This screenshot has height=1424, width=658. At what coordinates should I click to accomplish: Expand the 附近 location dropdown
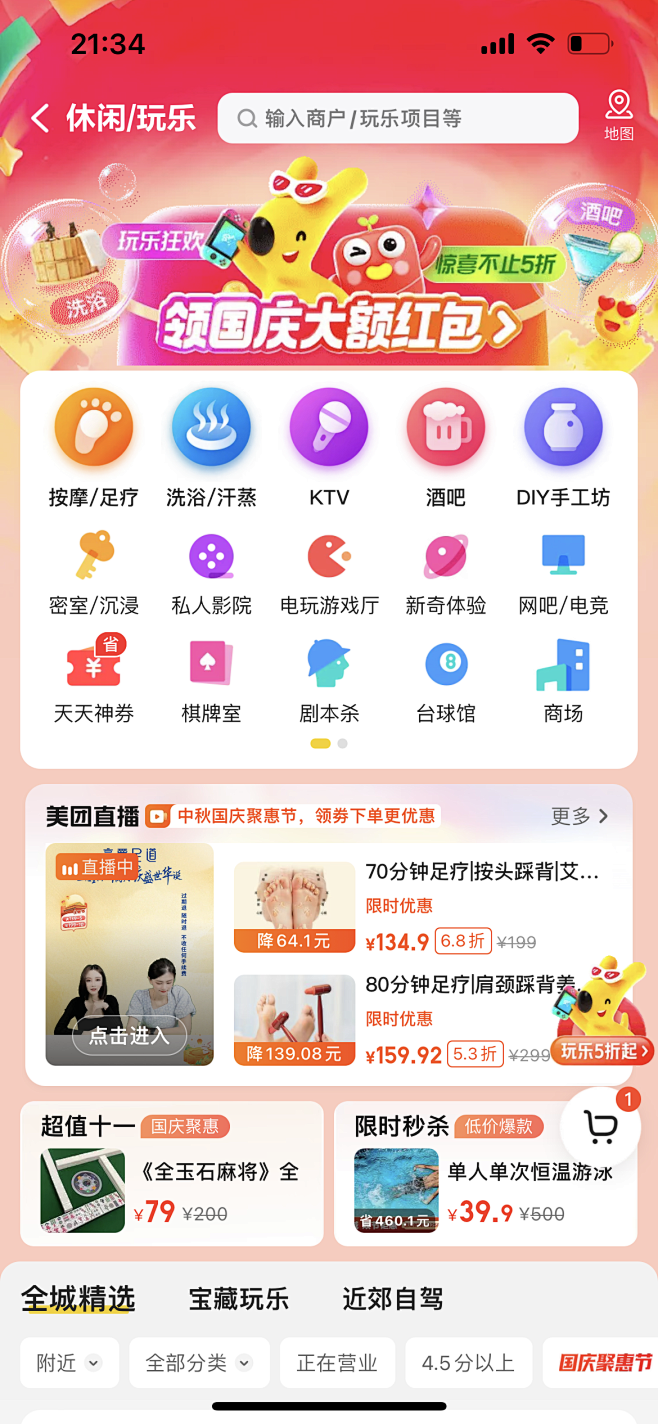[69, 1363]
